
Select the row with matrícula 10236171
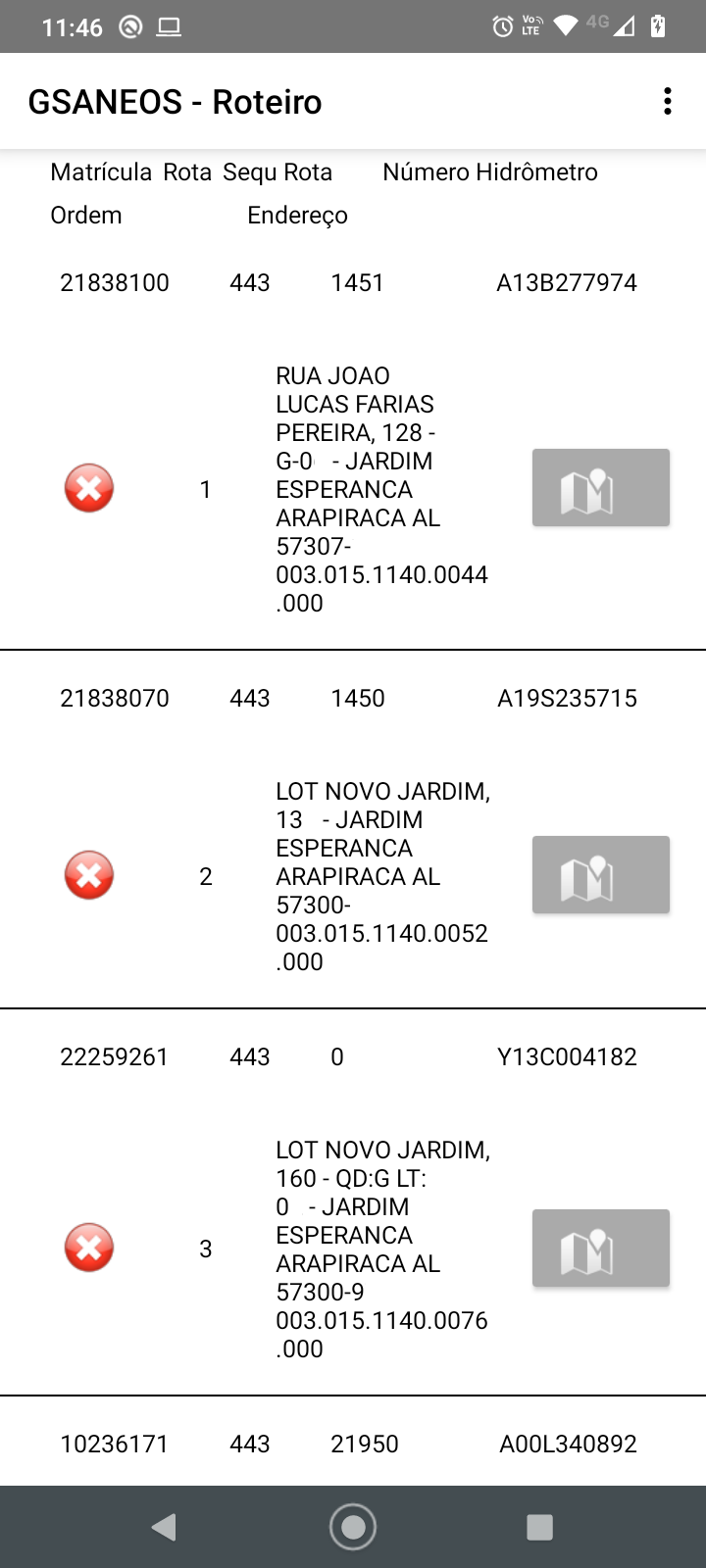tap(114, 1444)
